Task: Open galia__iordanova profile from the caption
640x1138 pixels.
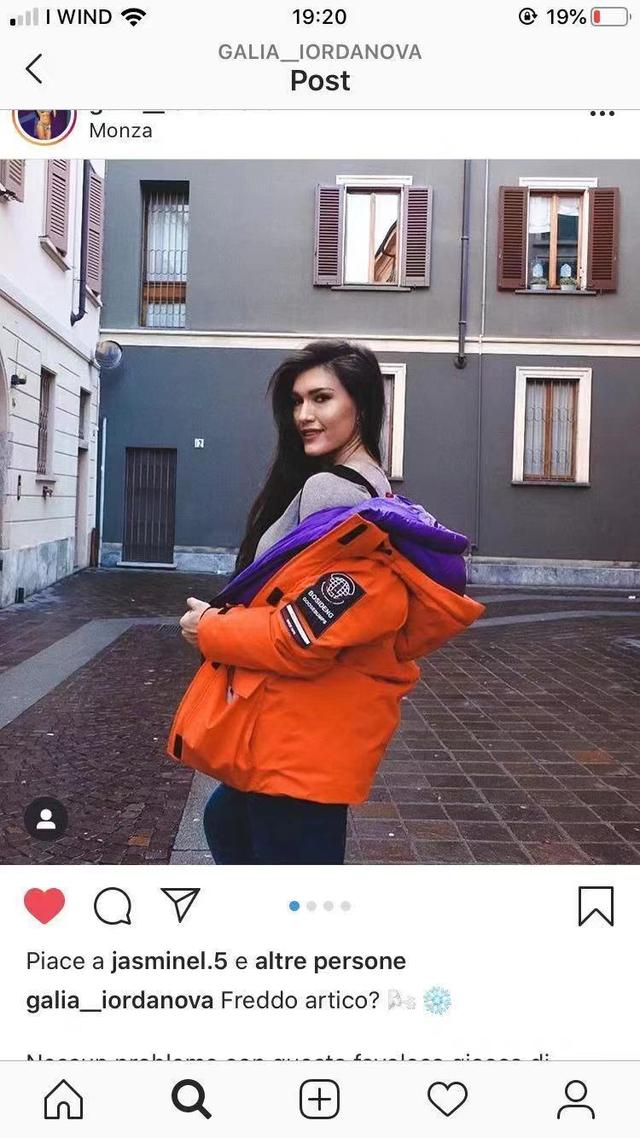Action: point(119,1000)
